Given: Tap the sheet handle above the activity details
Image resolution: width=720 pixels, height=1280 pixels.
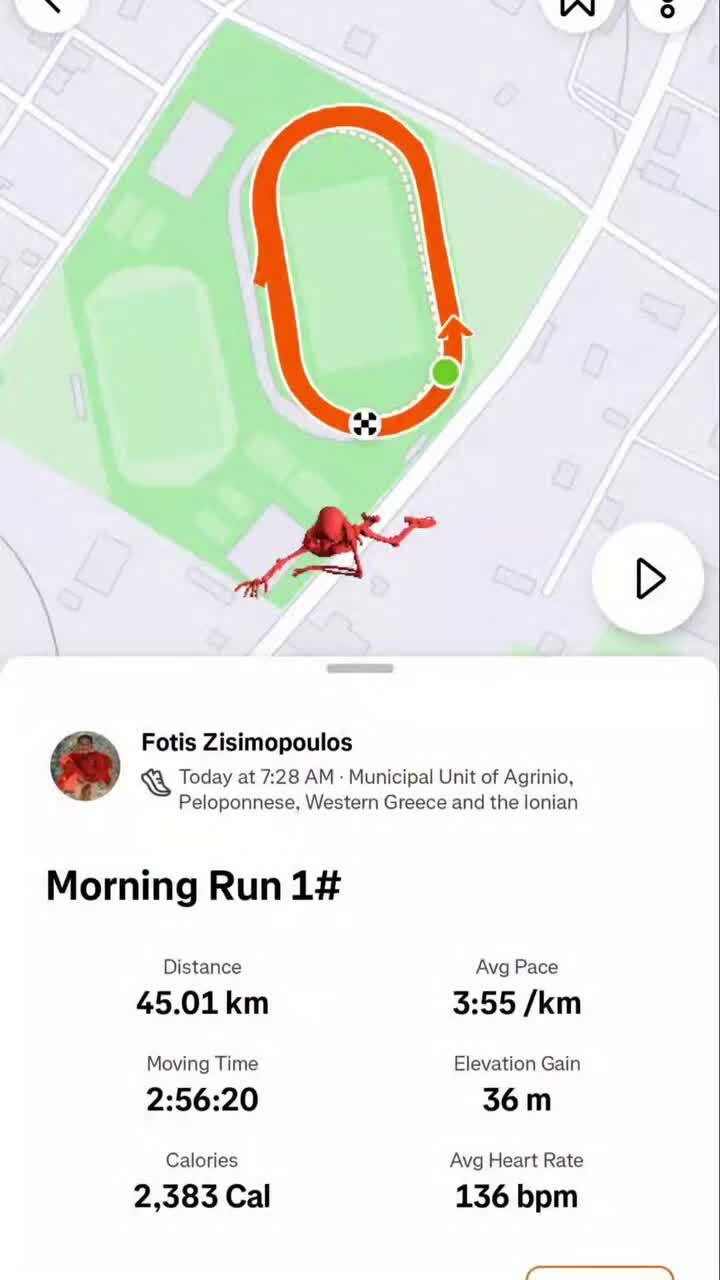Looking at the screenshot, I should (x=359, y=668).
